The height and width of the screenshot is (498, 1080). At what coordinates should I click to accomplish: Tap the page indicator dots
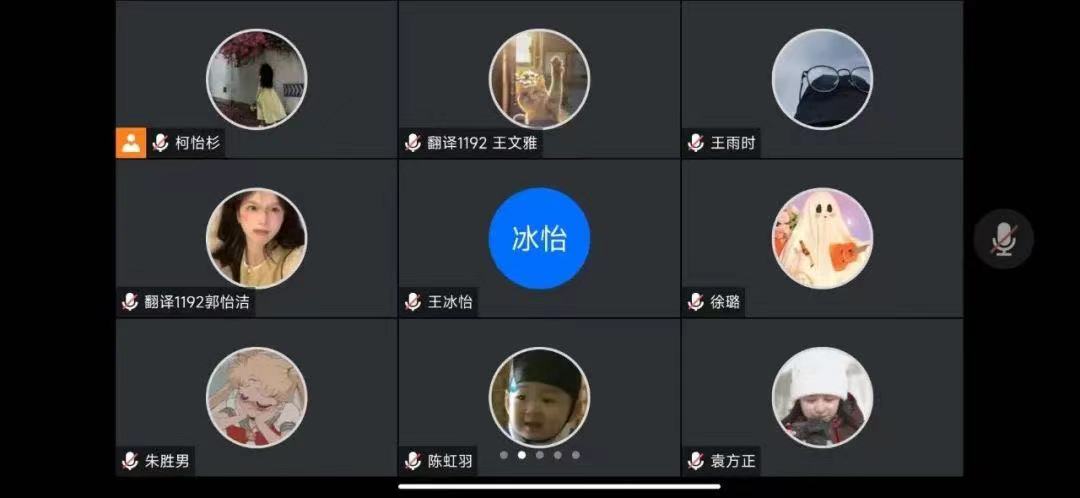pyautogui.click(x=540, y=455)
